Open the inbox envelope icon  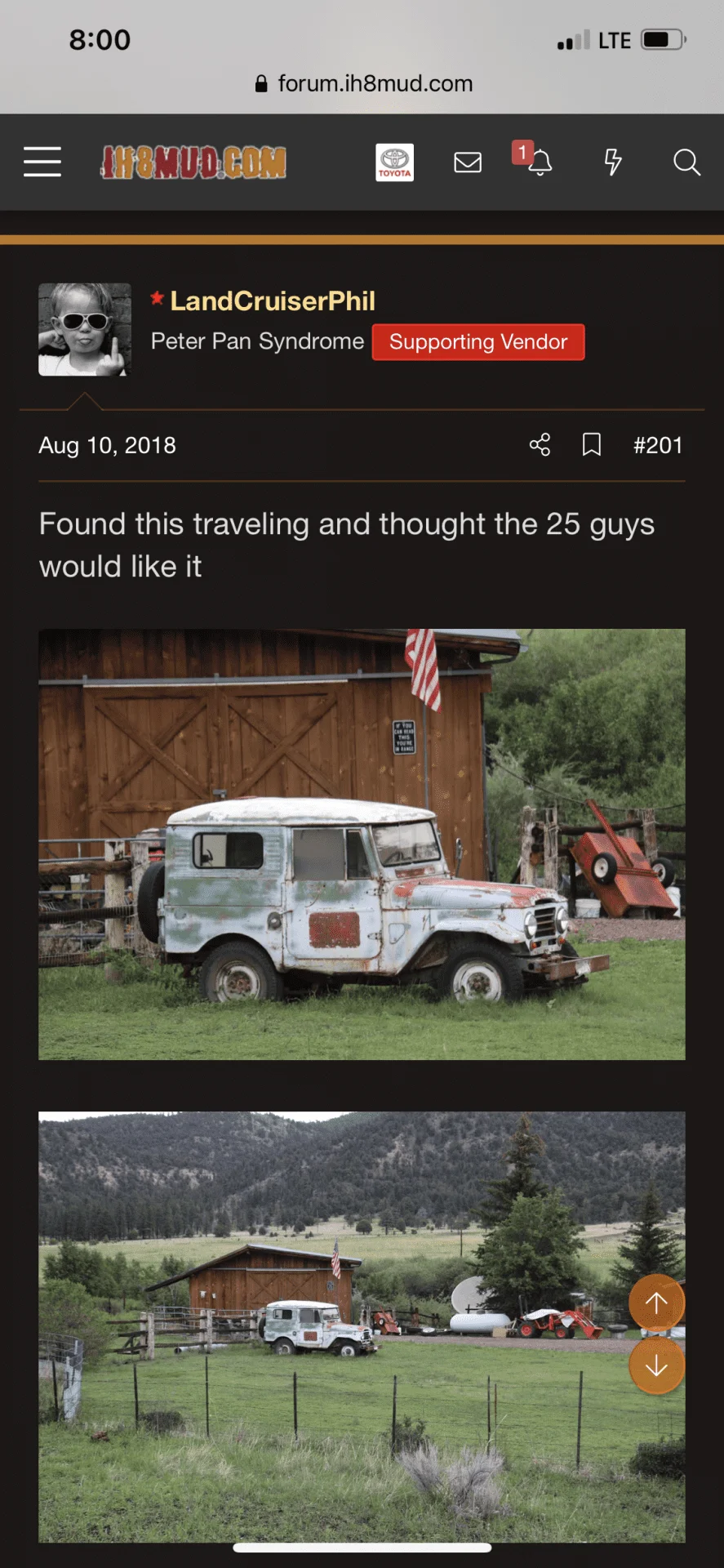(468, 162)
